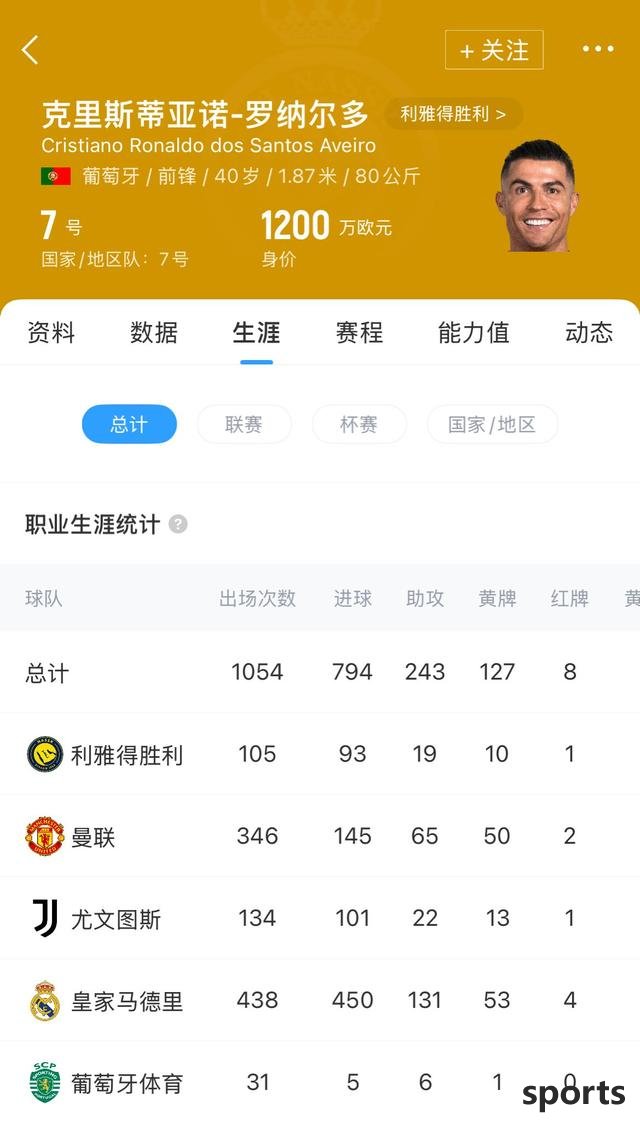Open the 尤文图斯 team row
Image resolution: width=640 pixels, height=1125 pixels.
pos(320,918)
